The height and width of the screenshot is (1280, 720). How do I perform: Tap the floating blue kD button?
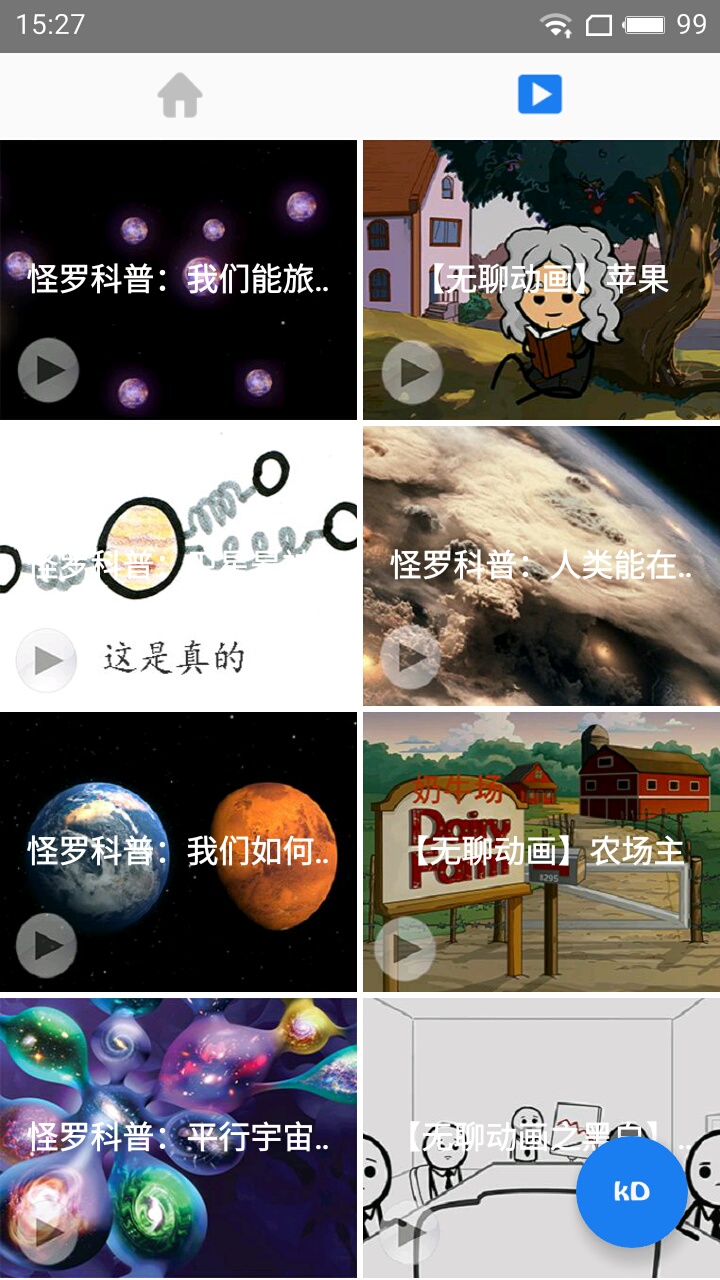[631, 1191]
